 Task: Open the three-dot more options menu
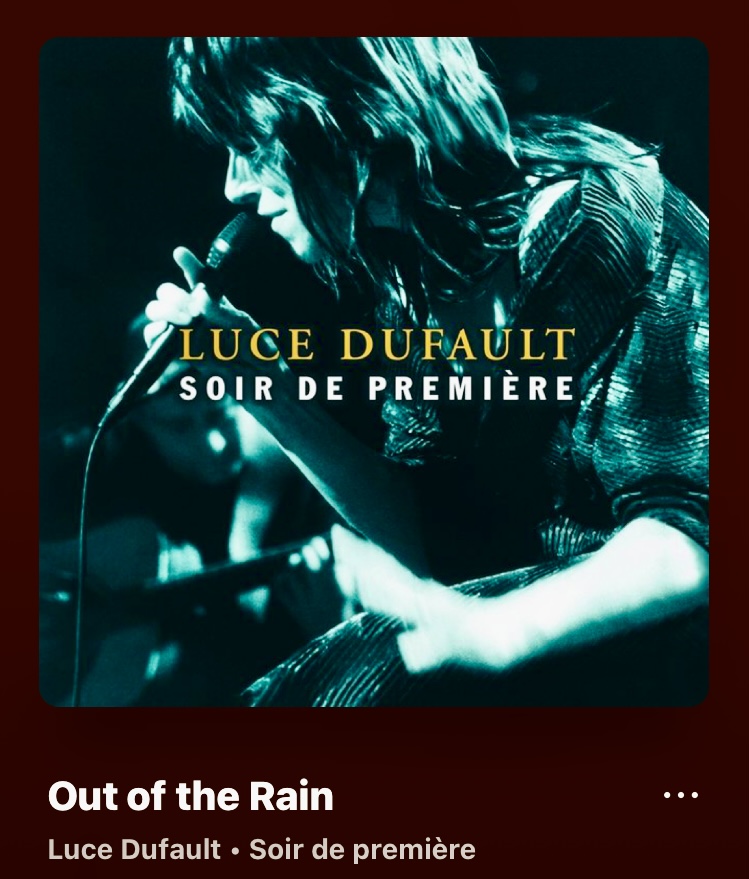point(681,796)
